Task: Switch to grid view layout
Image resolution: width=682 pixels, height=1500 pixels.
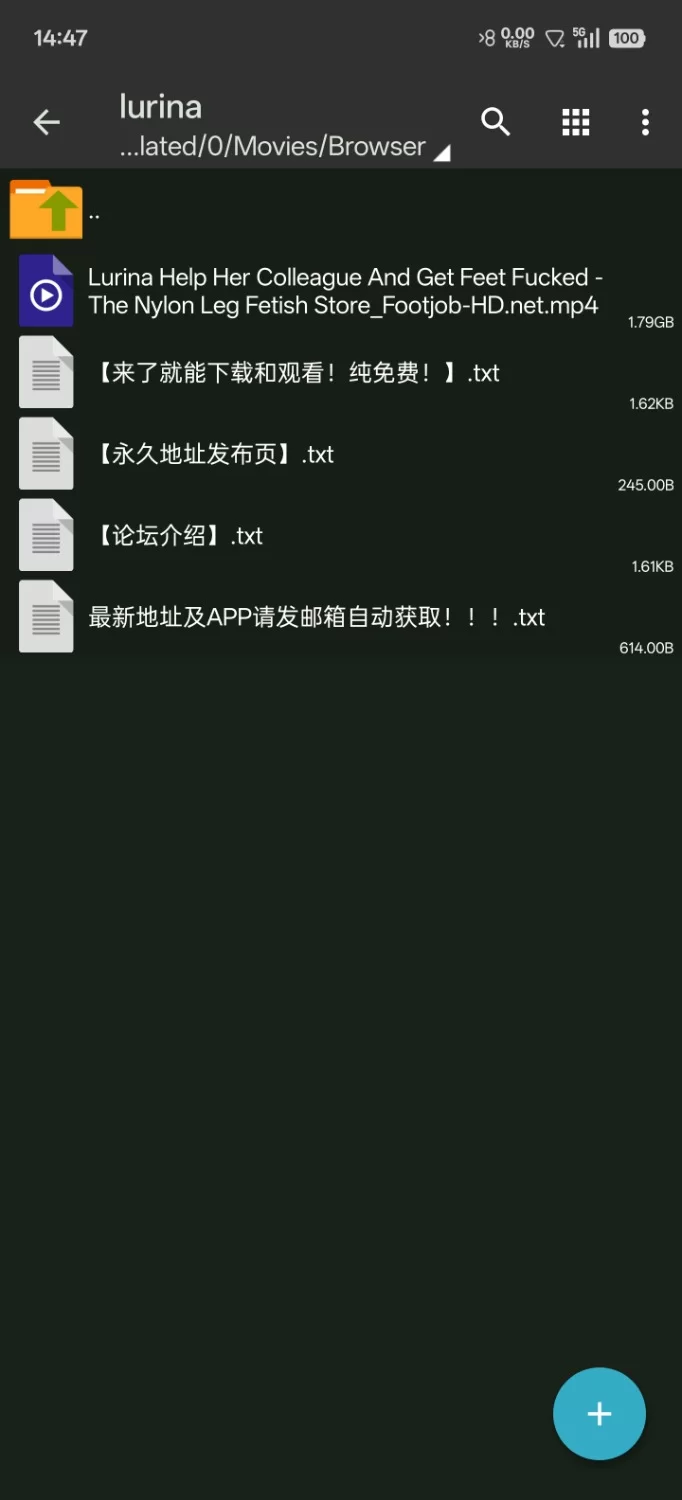Action: pos(575,122)
